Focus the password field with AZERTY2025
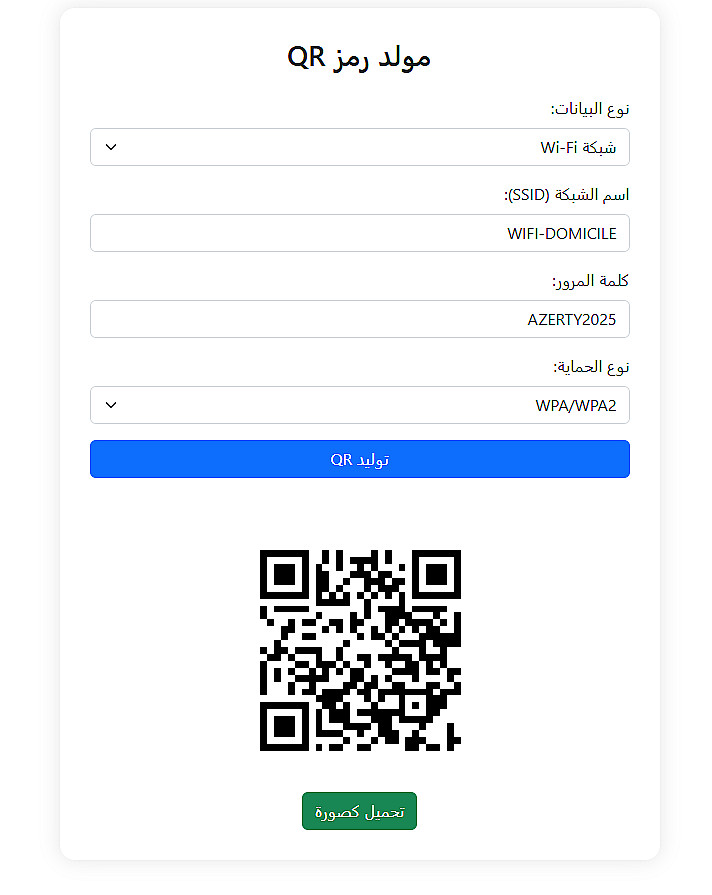 (x=359, y=319)
